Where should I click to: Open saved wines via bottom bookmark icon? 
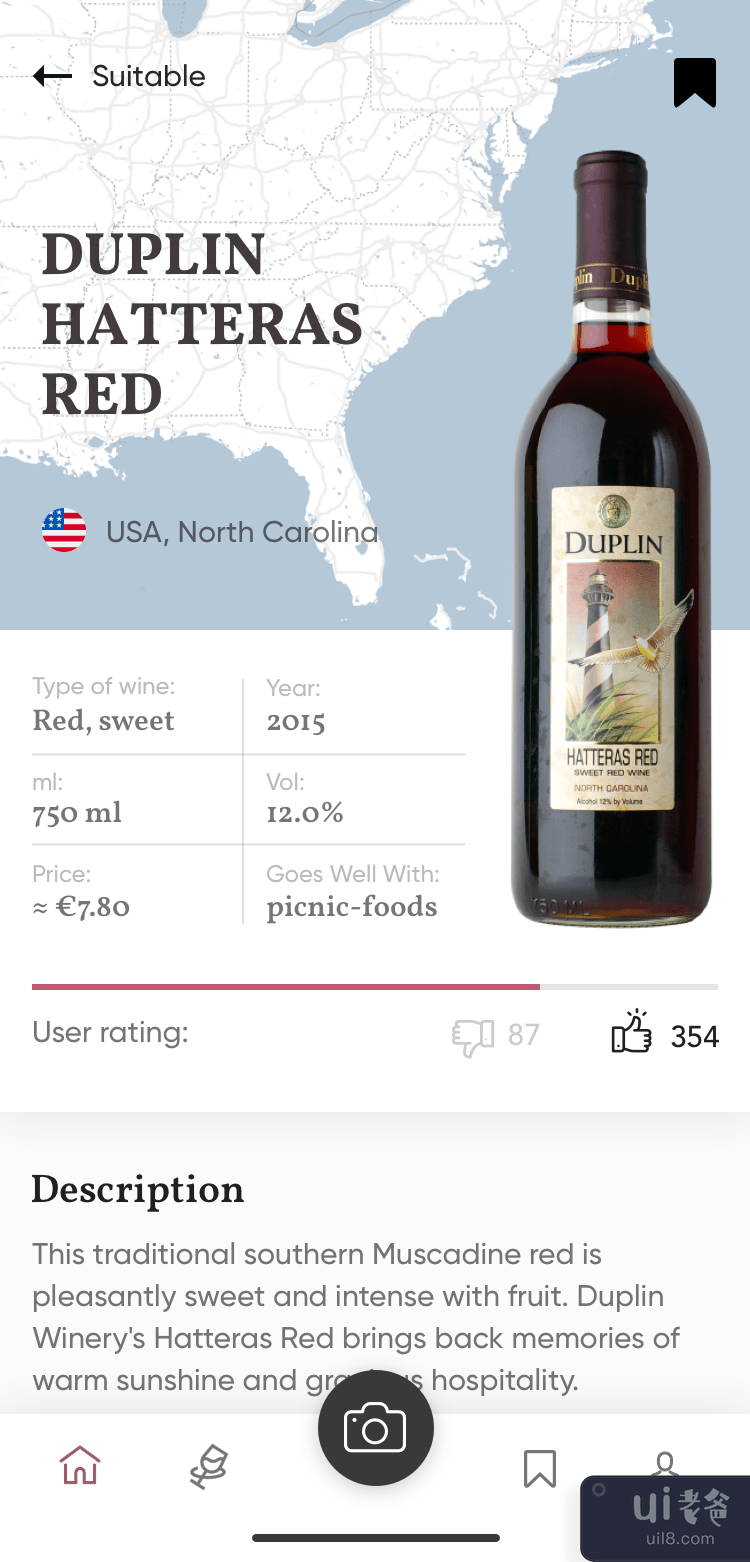tap(539, 1468)
